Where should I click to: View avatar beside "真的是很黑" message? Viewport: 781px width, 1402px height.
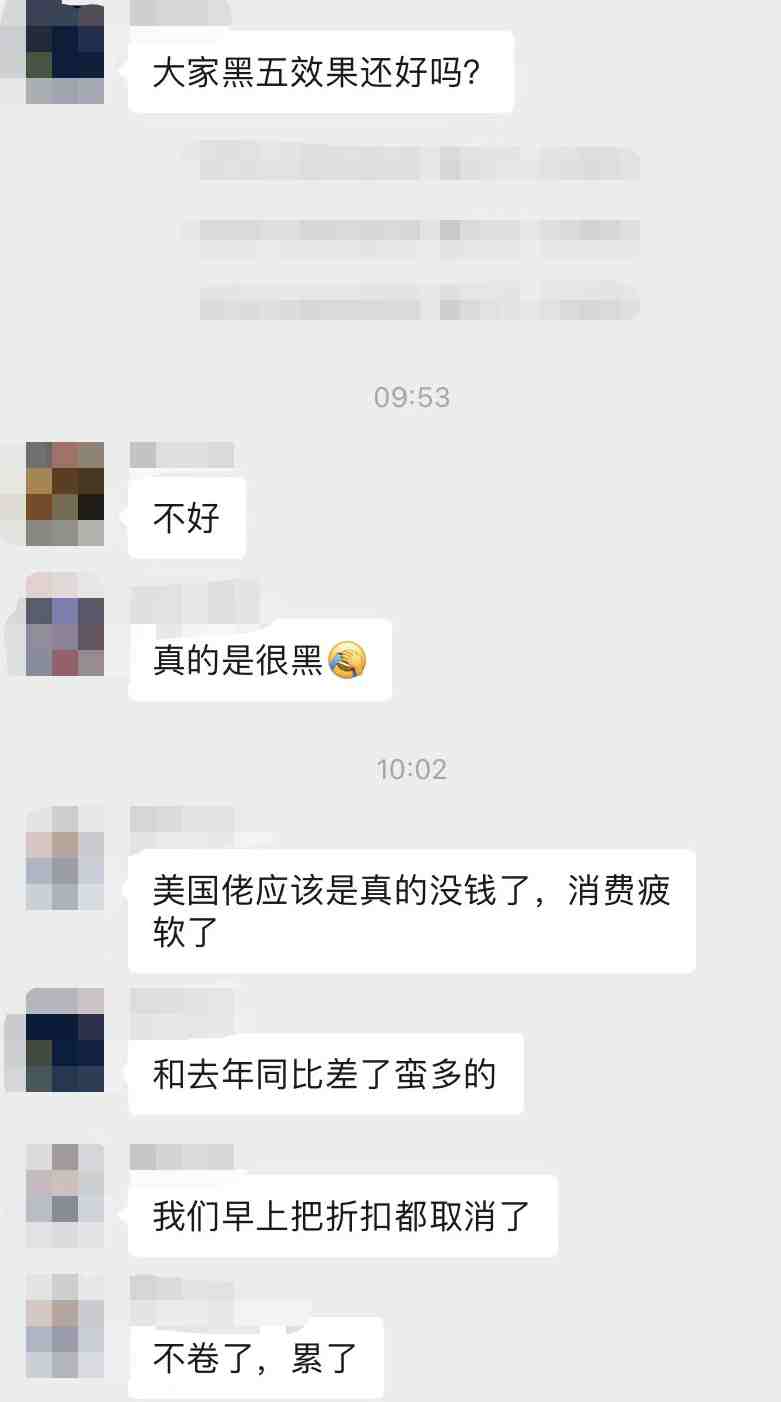pos(65,625)
